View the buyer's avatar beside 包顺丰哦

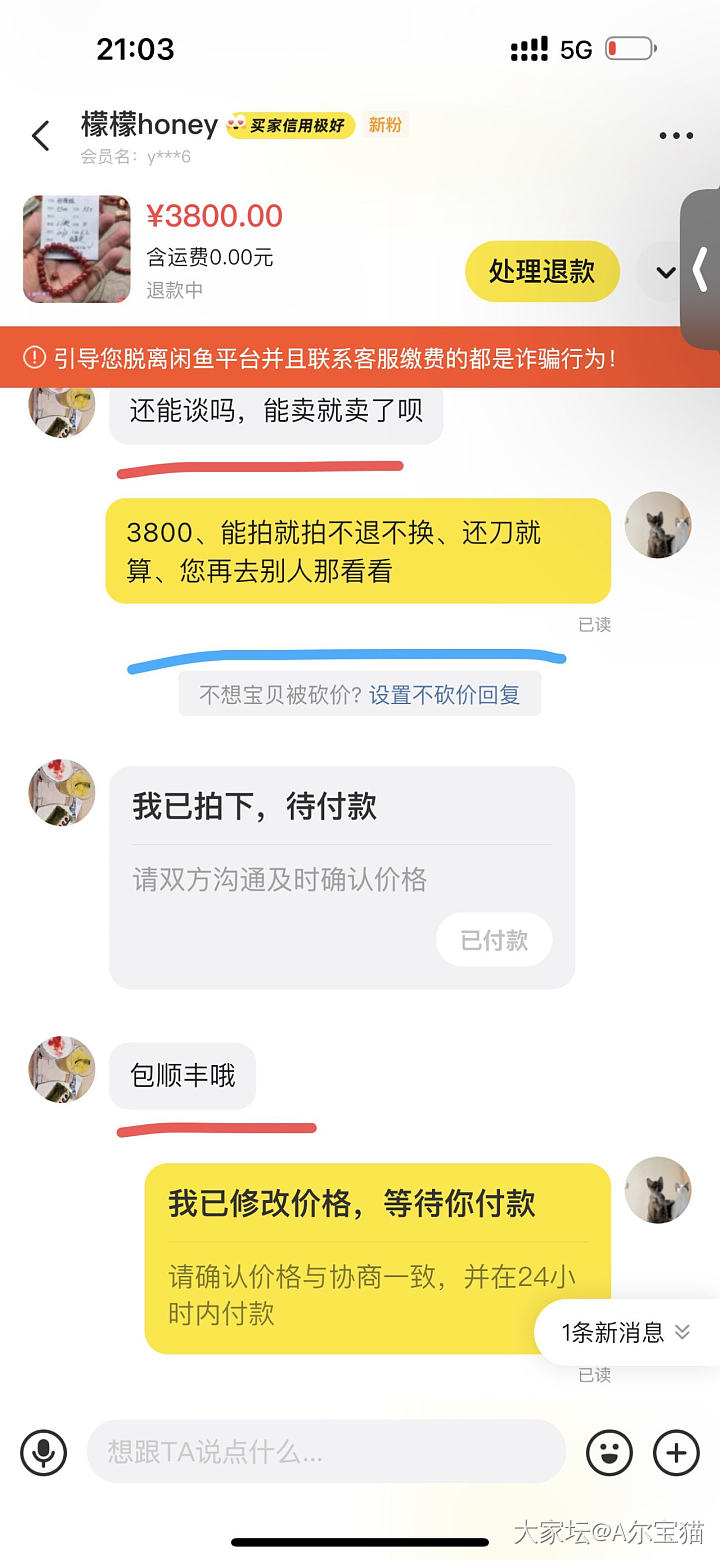[62, 1070]
